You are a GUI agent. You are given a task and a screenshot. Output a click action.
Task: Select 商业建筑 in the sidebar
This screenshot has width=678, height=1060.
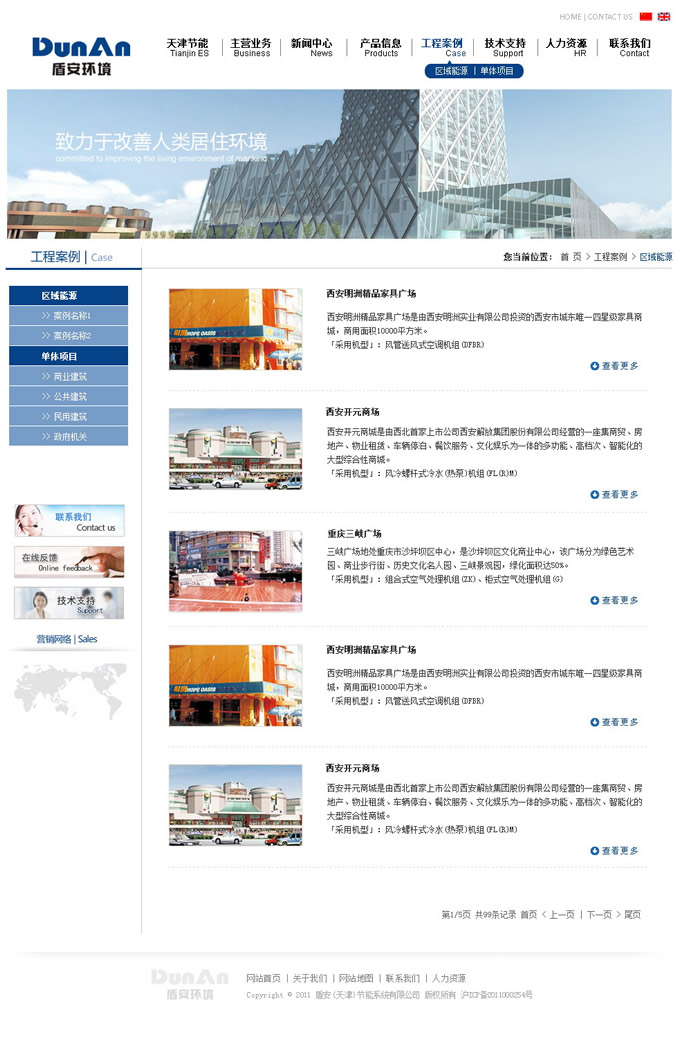click(x=68, y=377)
